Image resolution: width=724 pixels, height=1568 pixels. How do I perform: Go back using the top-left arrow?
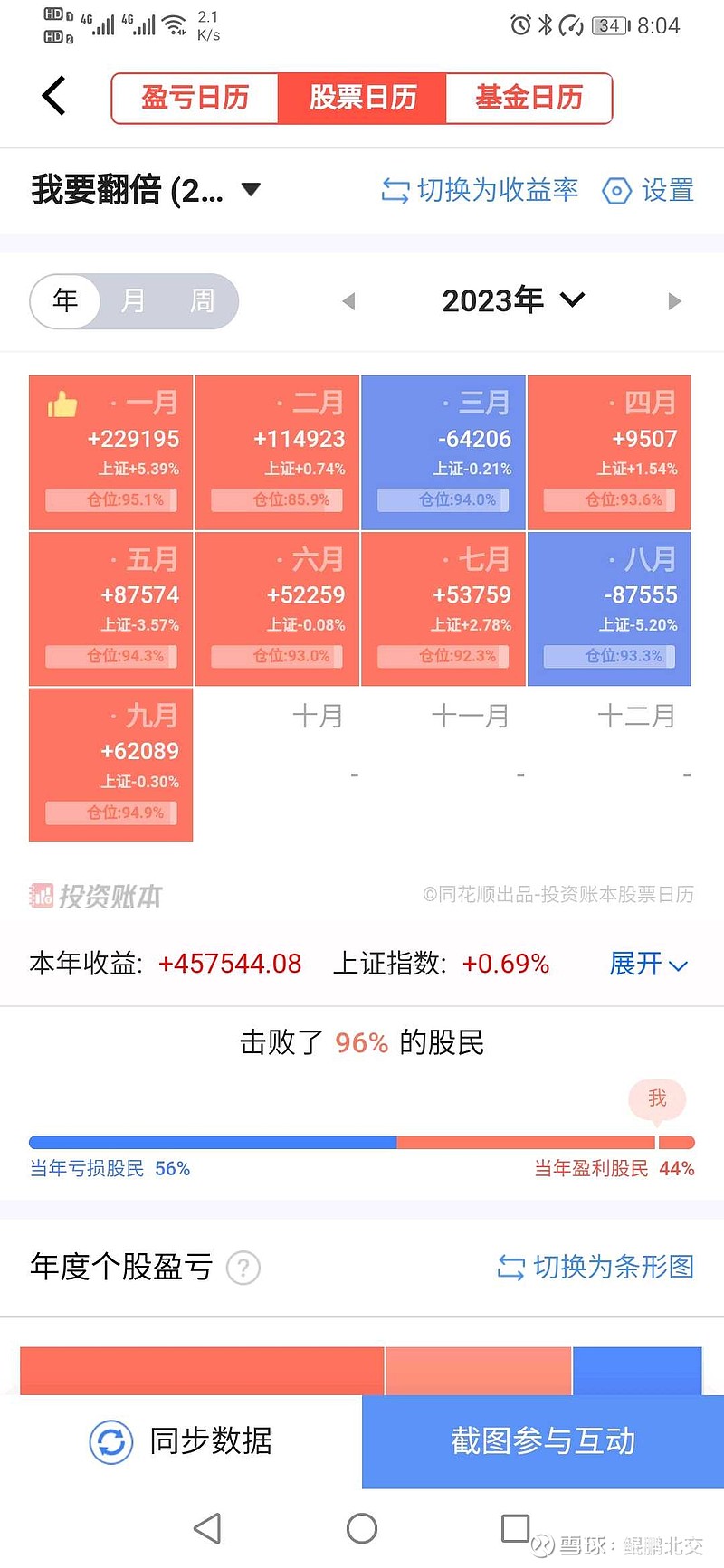click(x=54, y=96)
